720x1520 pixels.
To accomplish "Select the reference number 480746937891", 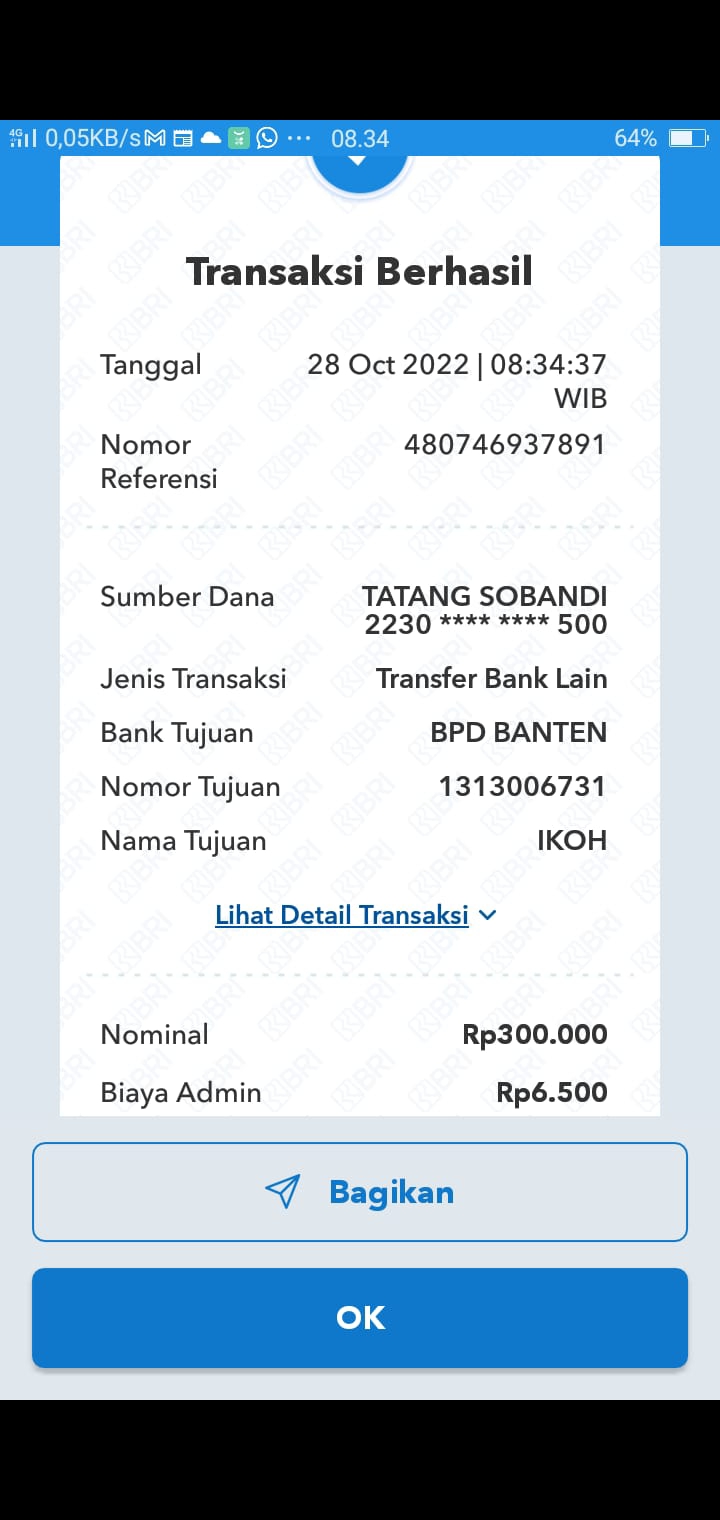I will pos(506,444).
